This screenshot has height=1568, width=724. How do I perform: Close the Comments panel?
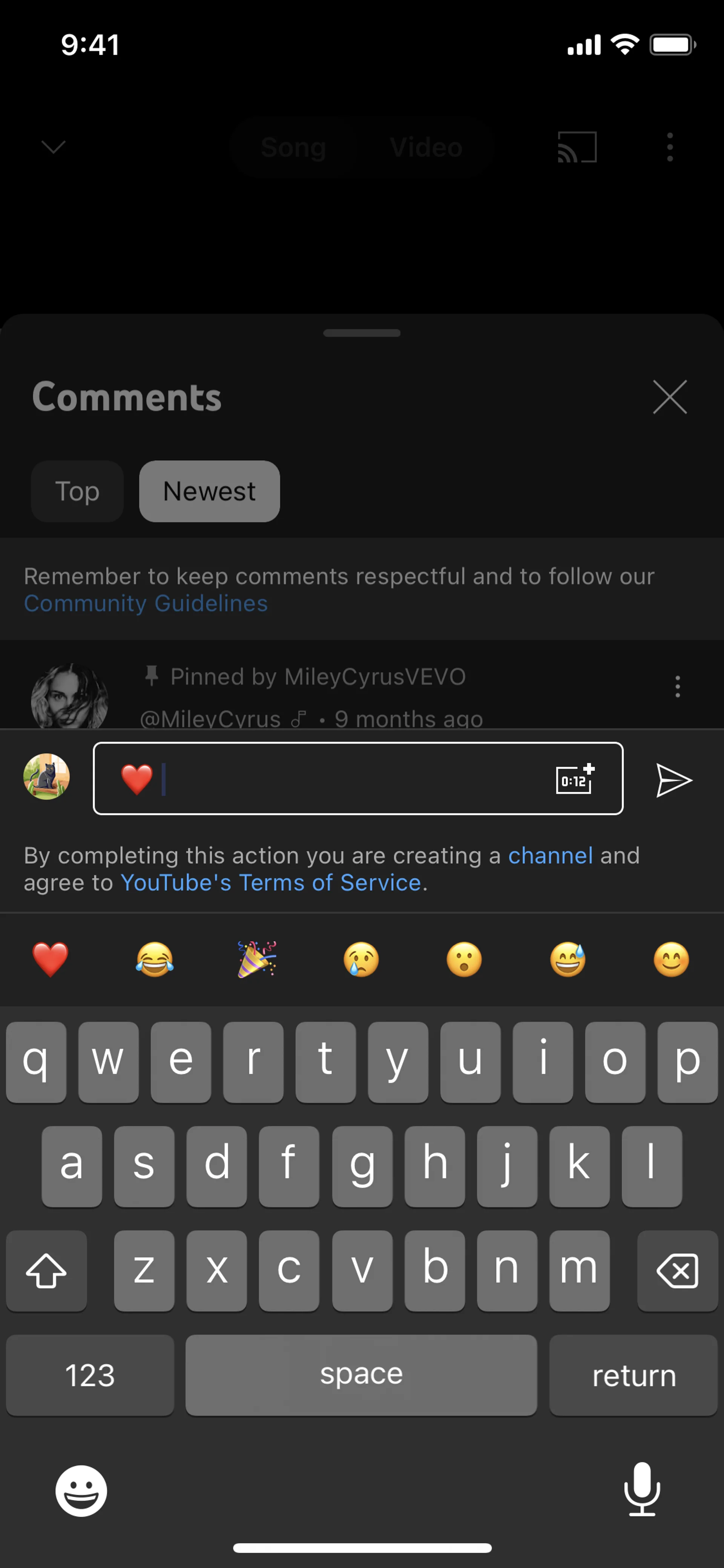(x=669, y=397)
